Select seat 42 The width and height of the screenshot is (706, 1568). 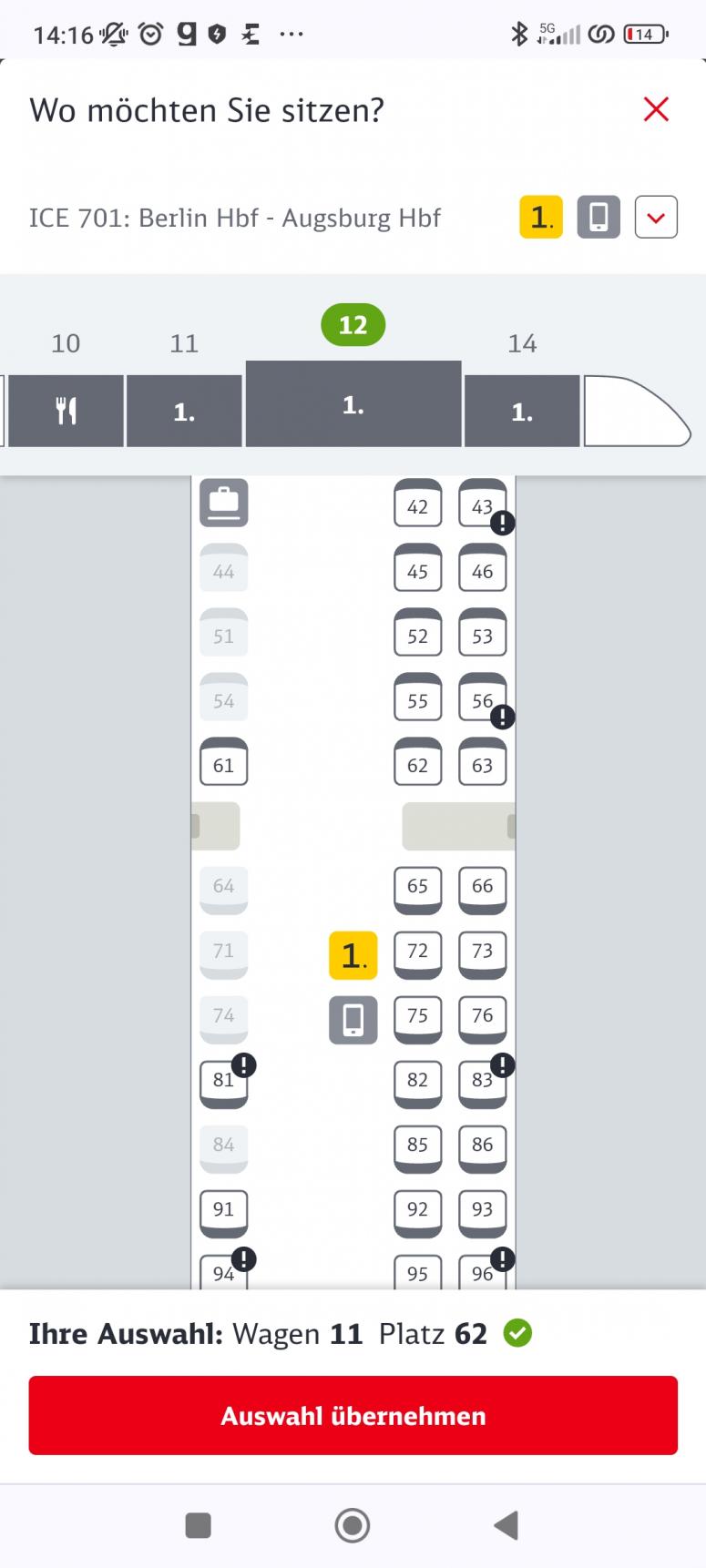(x=417, y=506)
